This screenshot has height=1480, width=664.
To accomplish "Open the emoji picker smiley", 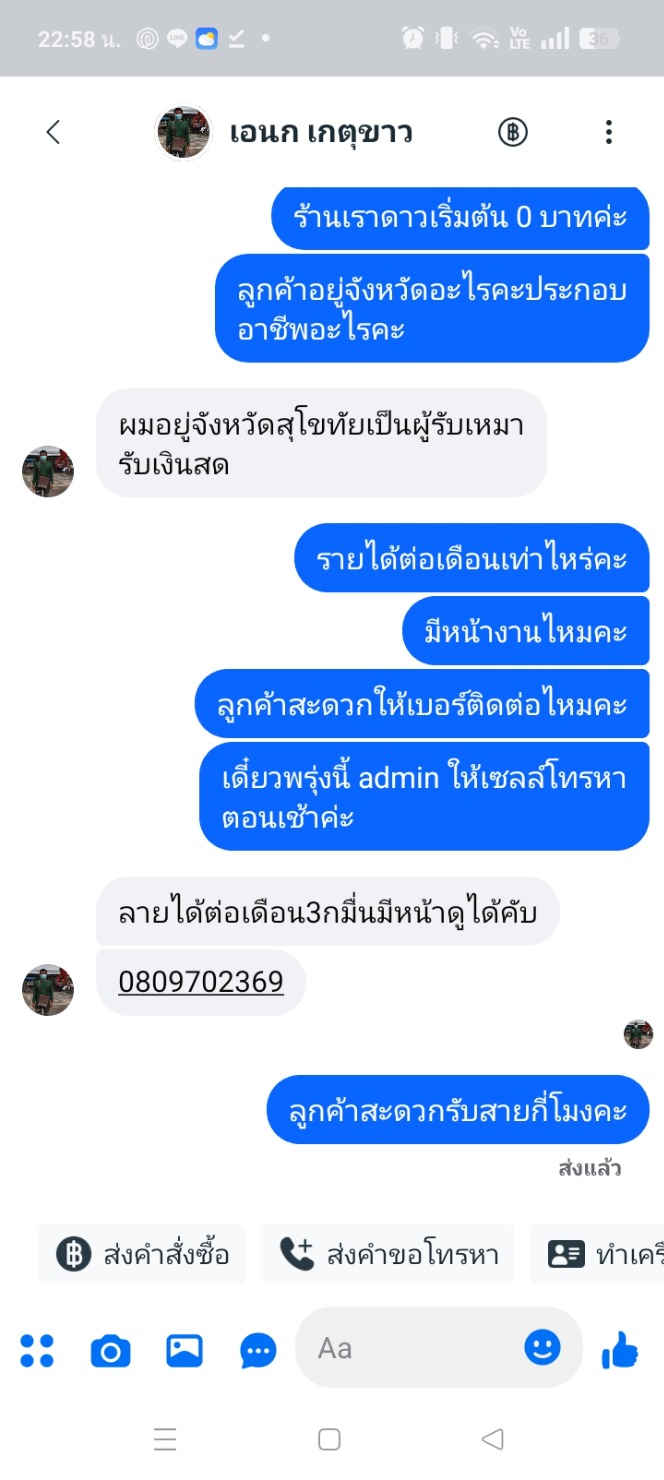I will pos(543,1347).
